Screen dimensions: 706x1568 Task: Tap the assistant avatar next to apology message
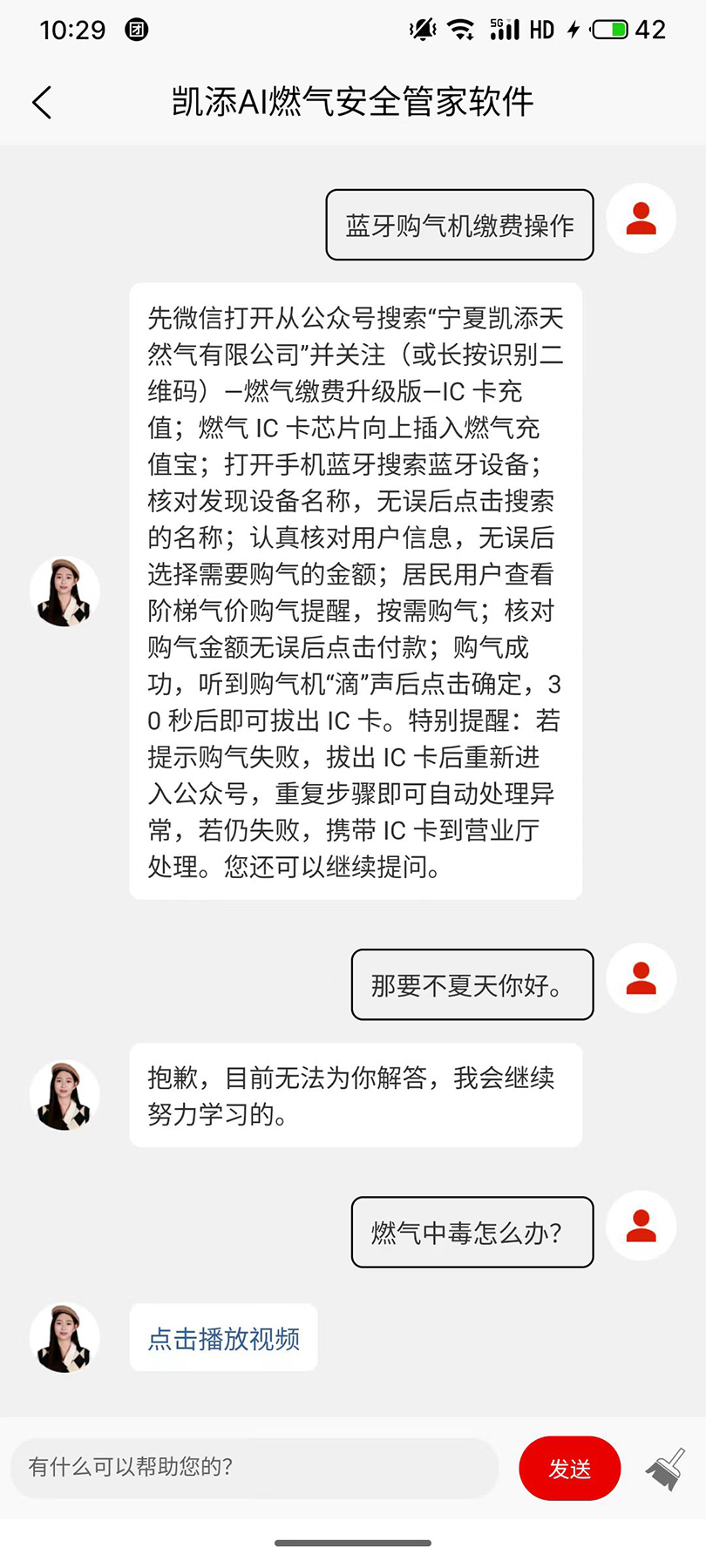pos(64,1094)
